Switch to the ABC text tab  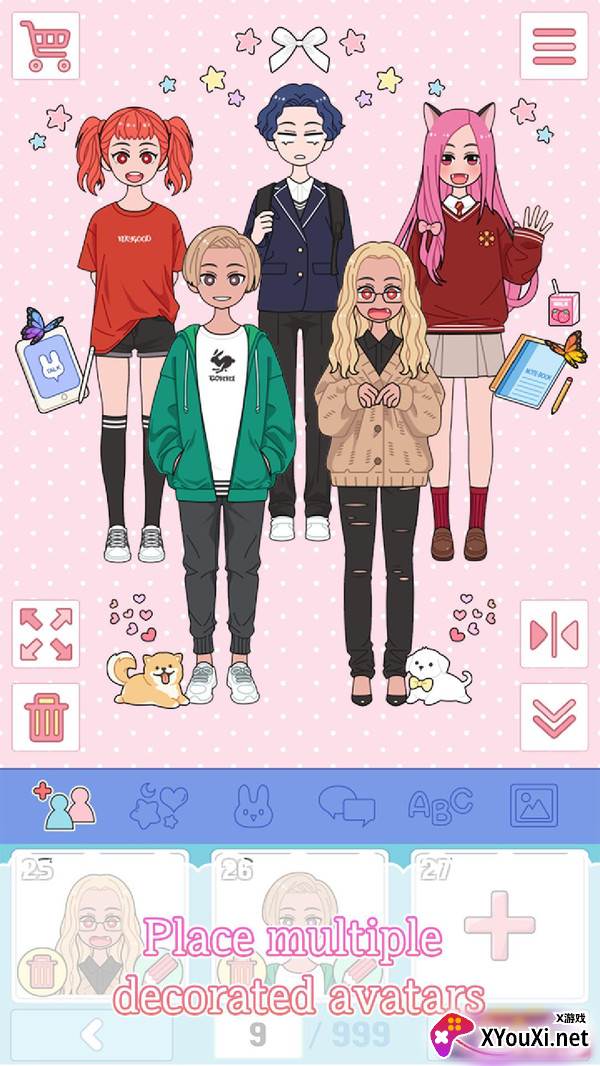(440, 805)
